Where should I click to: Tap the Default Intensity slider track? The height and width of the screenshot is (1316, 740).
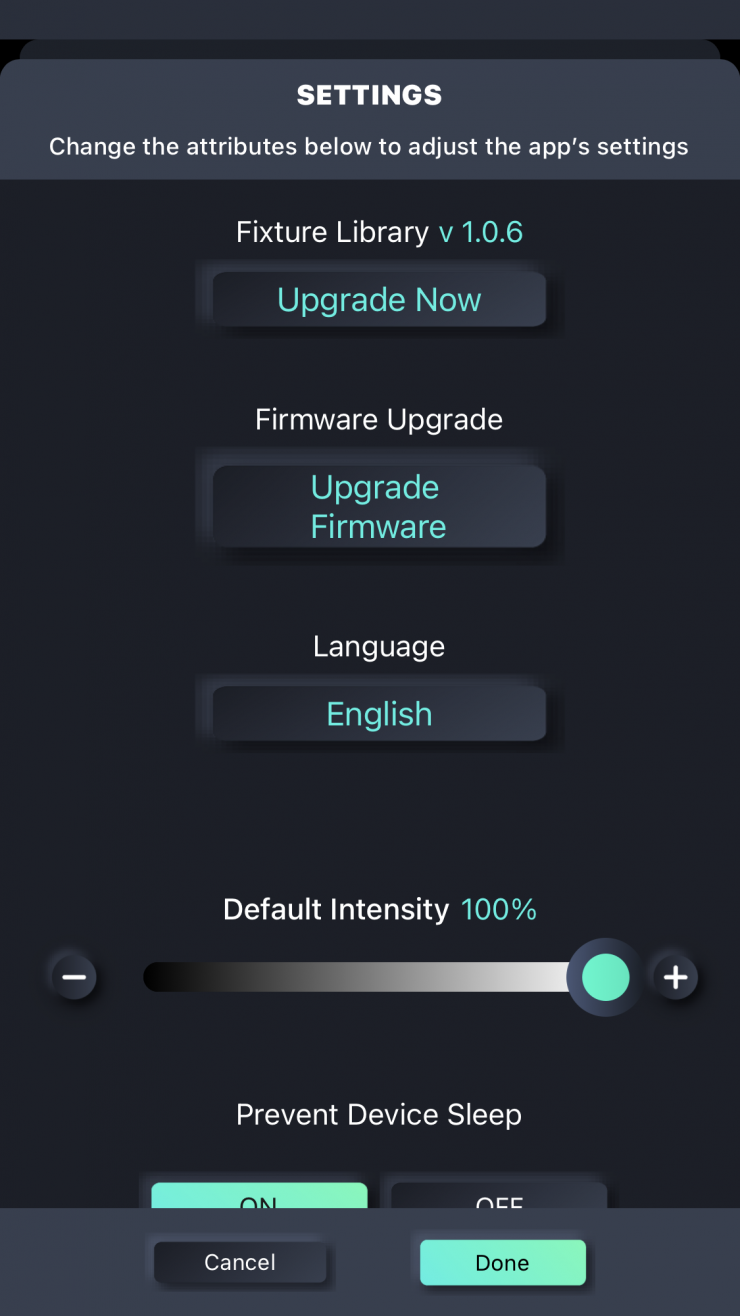click(x=360, y=977)
